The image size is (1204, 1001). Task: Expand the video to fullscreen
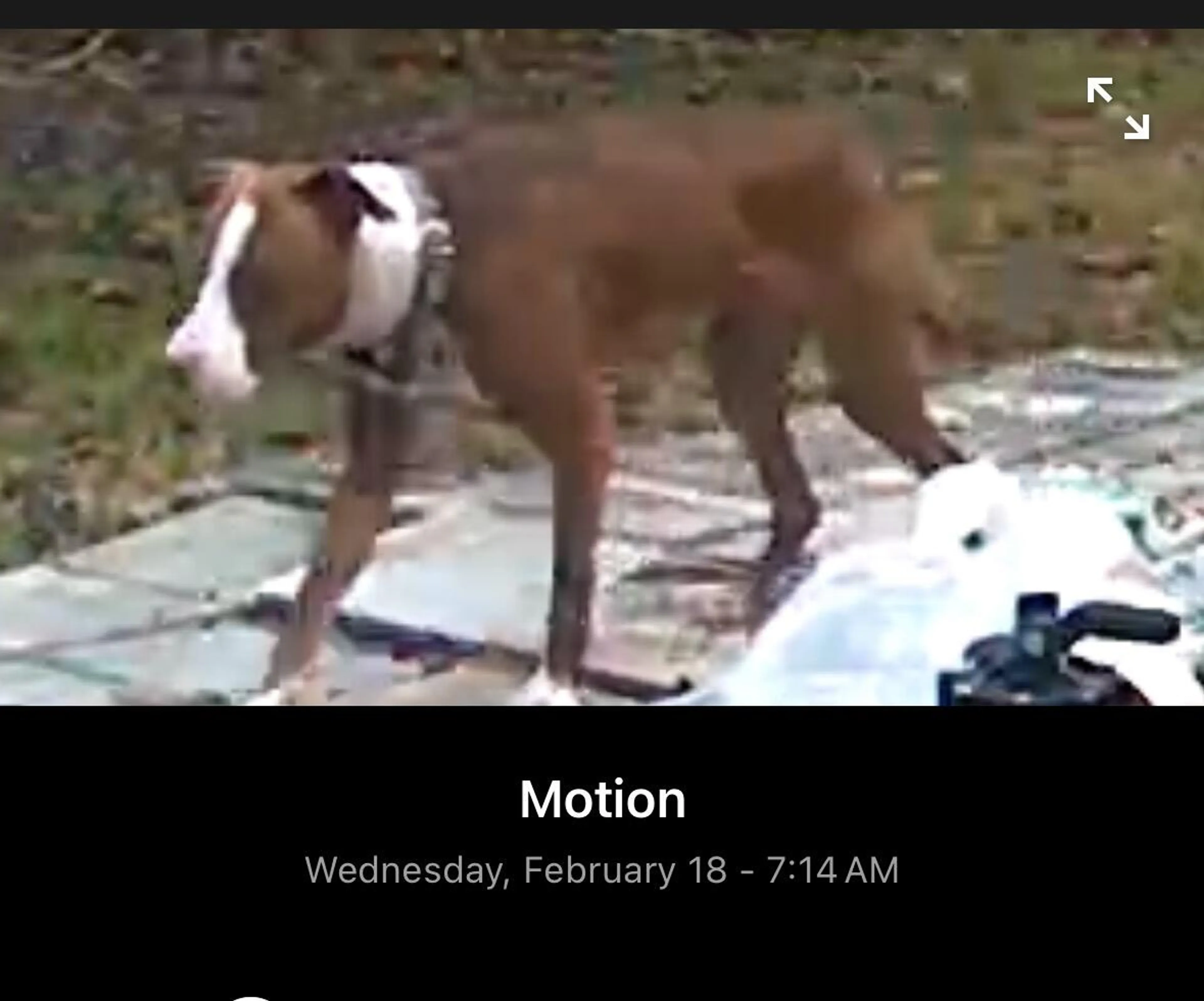pos(1118,109)
